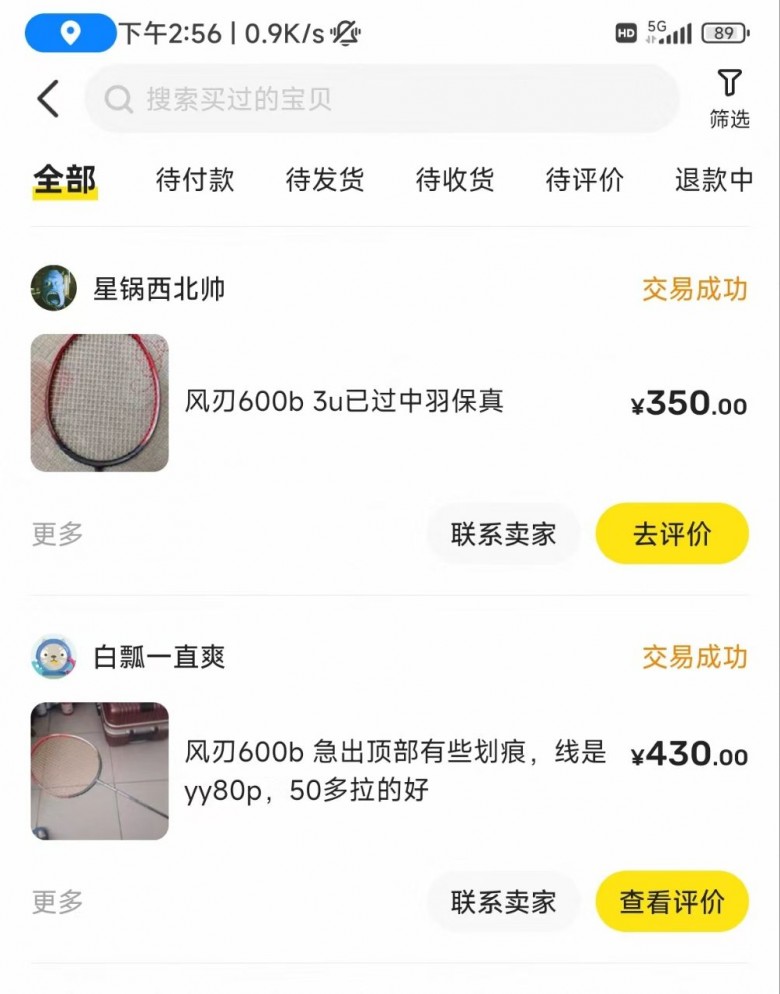Viewport: 780px width, 994px height.
Task: Go back using the top-left arrow
Action: [48, 99]
